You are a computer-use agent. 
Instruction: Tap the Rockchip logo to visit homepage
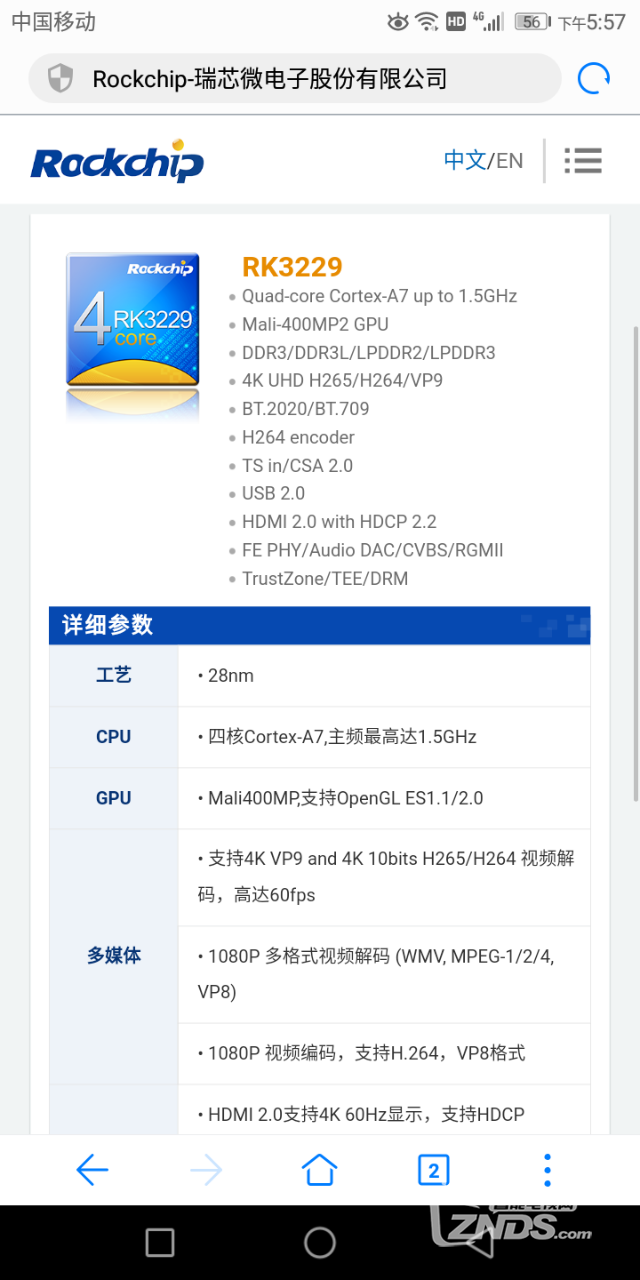click(x=117, y=161)
